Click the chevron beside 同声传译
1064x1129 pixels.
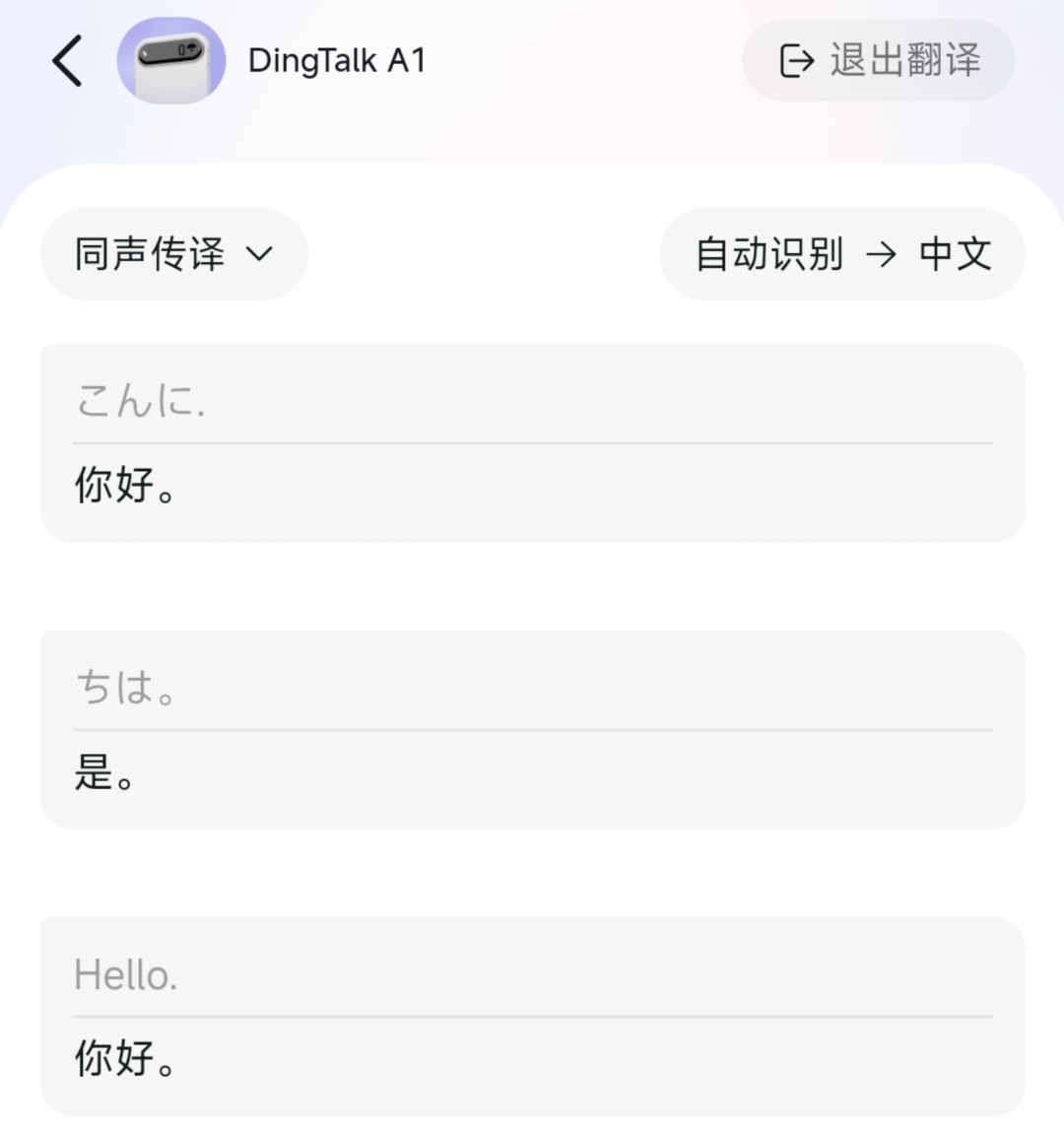tap(259, 255)
